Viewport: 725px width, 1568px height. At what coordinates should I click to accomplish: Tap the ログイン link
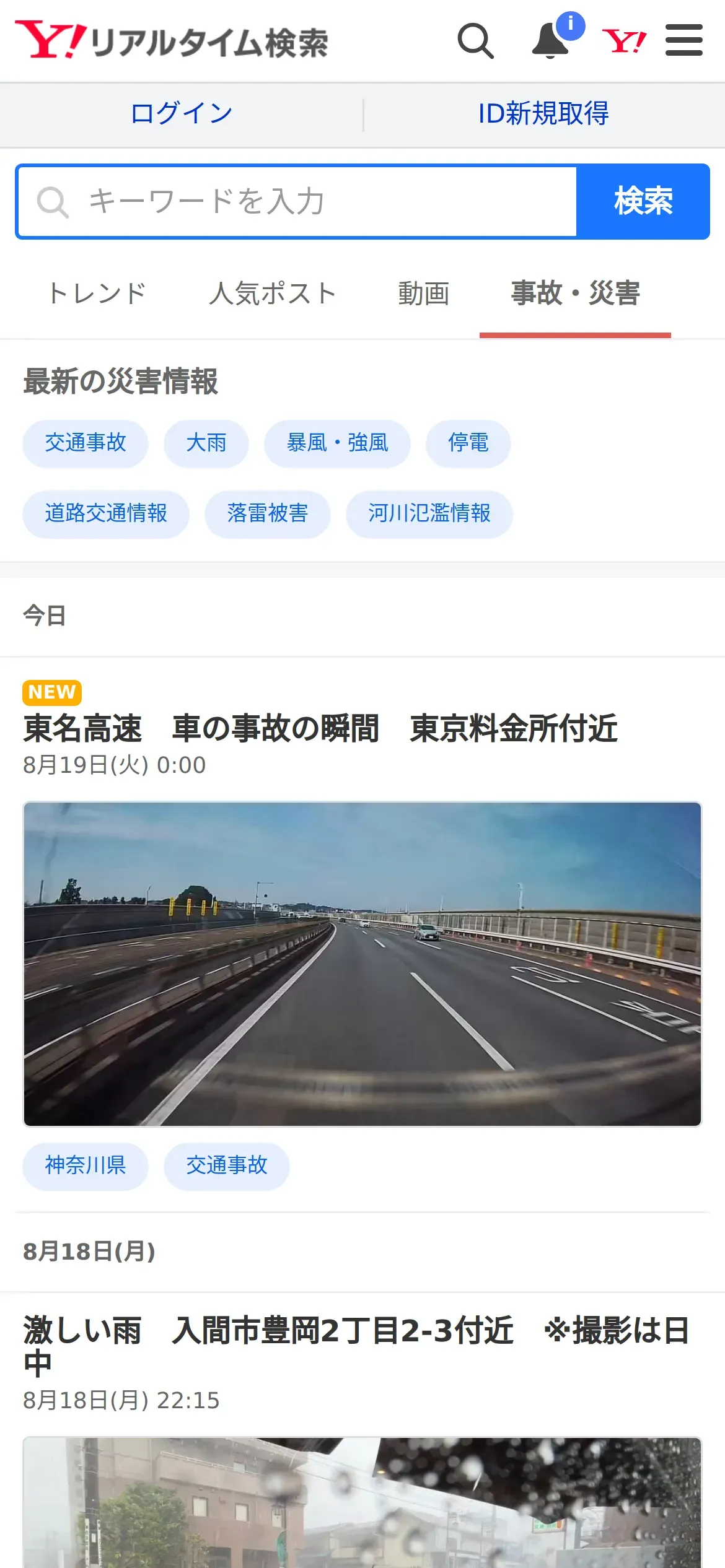(182, 114)
